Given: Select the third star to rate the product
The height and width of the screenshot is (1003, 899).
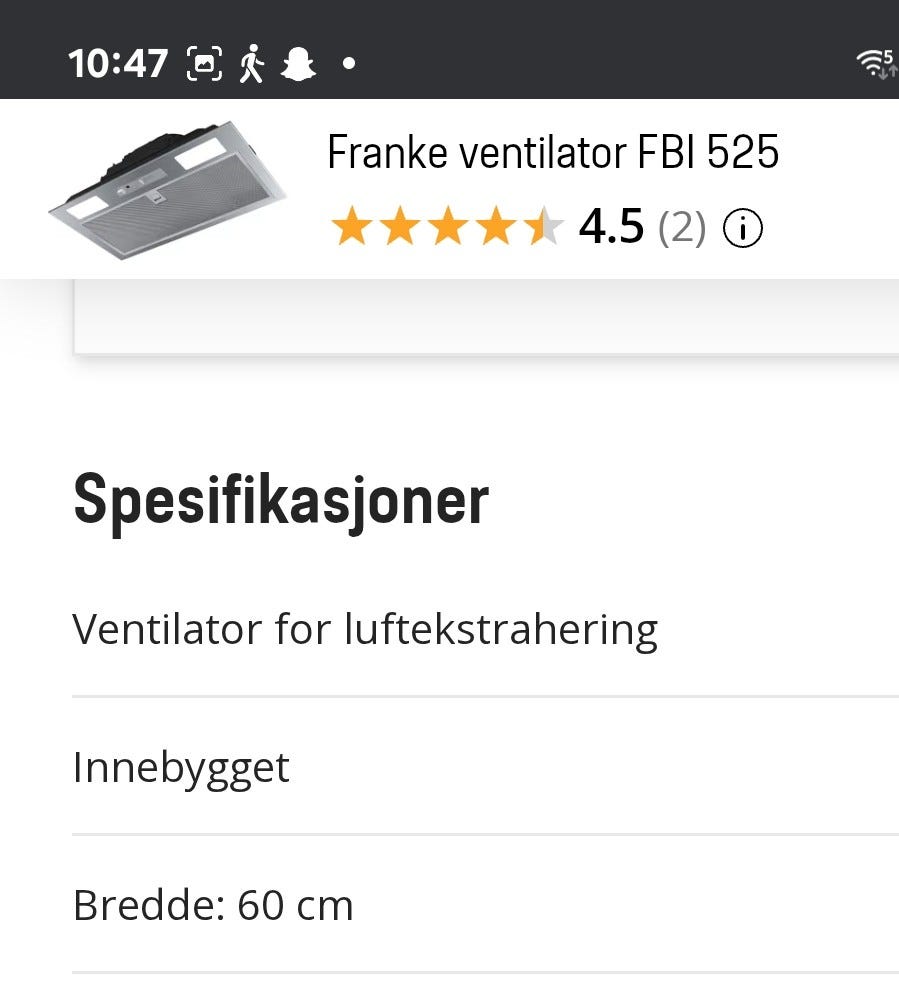Looking at the screenshot, I should 447,226.
